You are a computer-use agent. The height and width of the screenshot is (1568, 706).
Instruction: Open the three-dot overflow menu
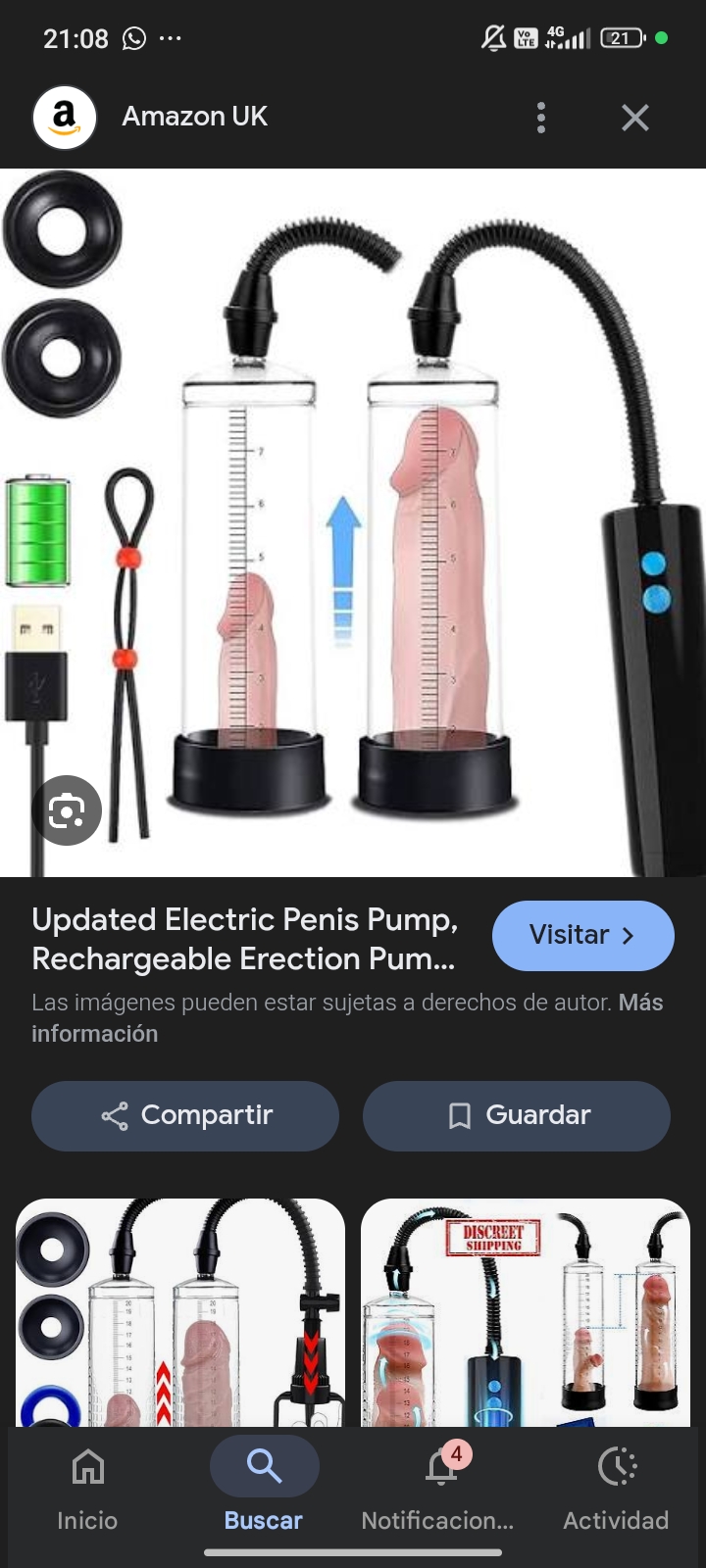click(541, 118)
